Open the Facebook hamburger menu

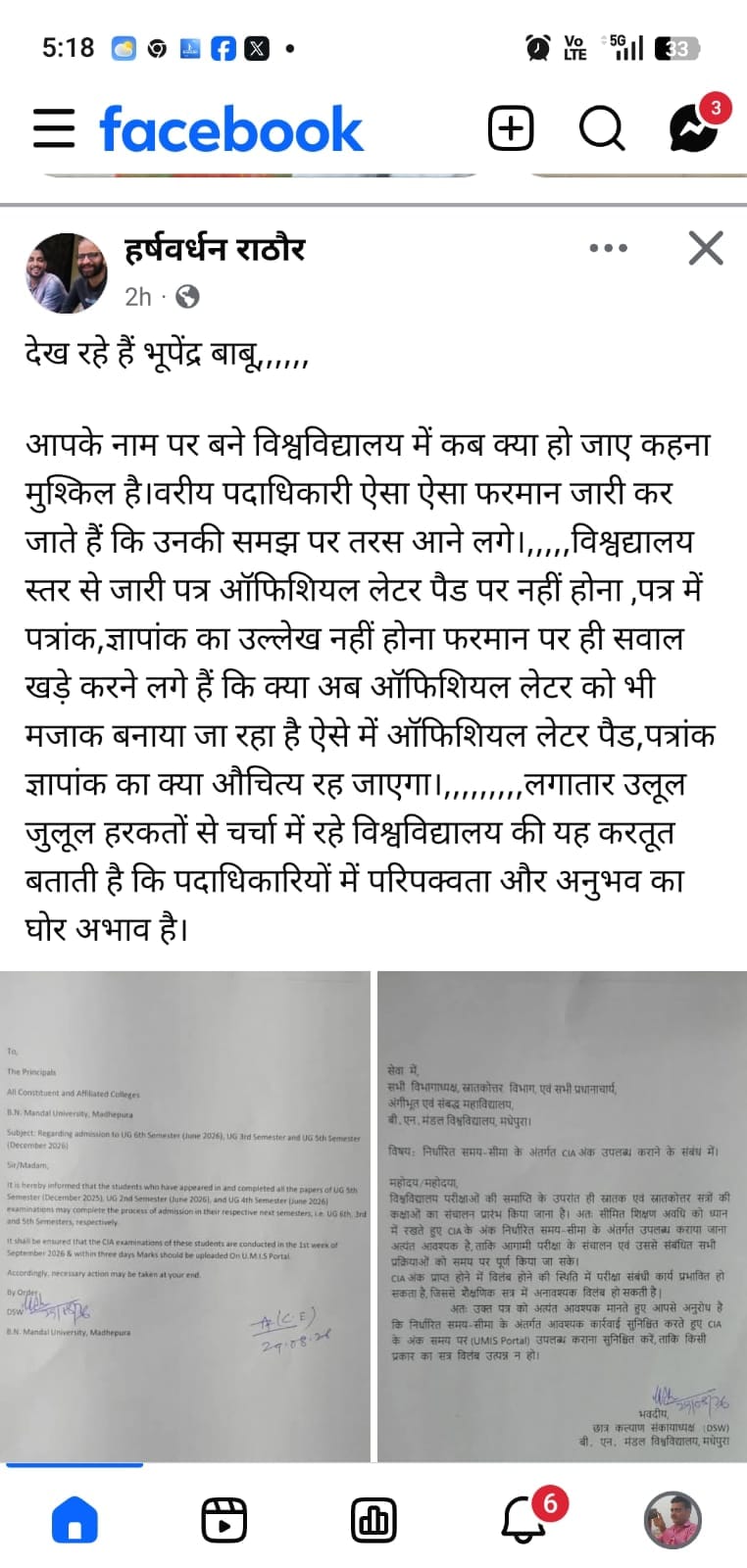(54, 128)
